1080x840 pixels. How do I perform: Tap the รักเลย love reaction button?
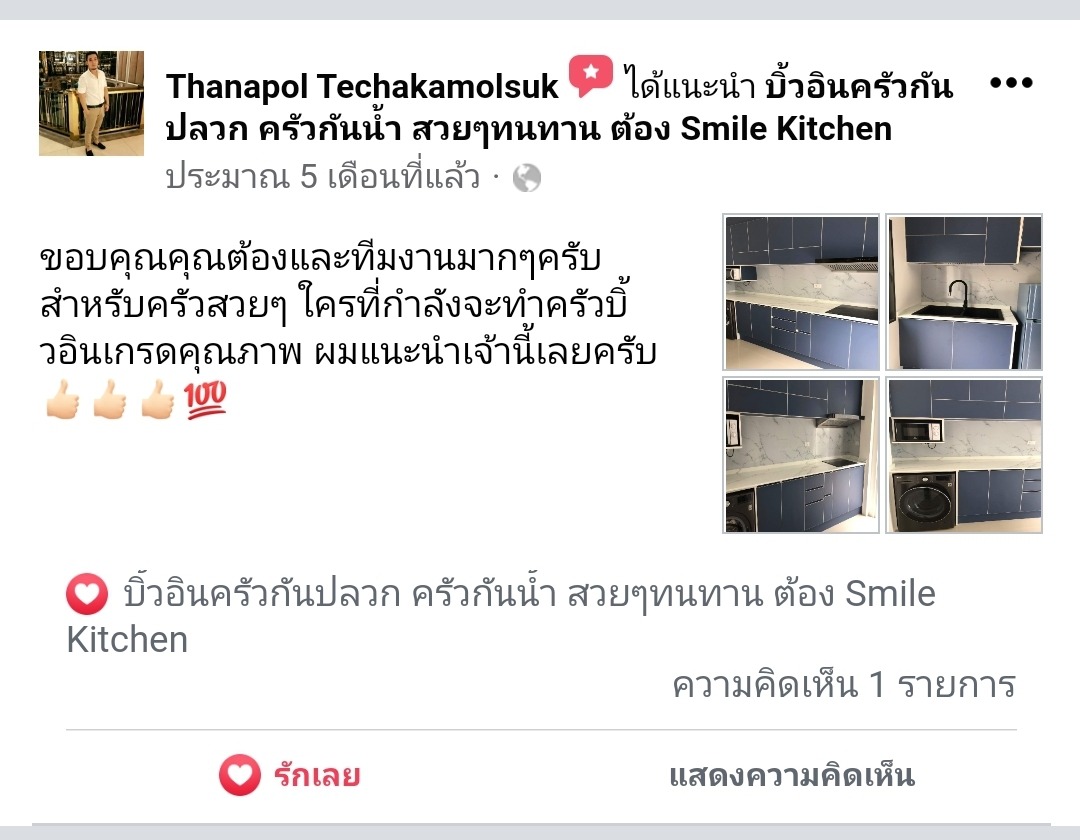click(x=290, y=776)
